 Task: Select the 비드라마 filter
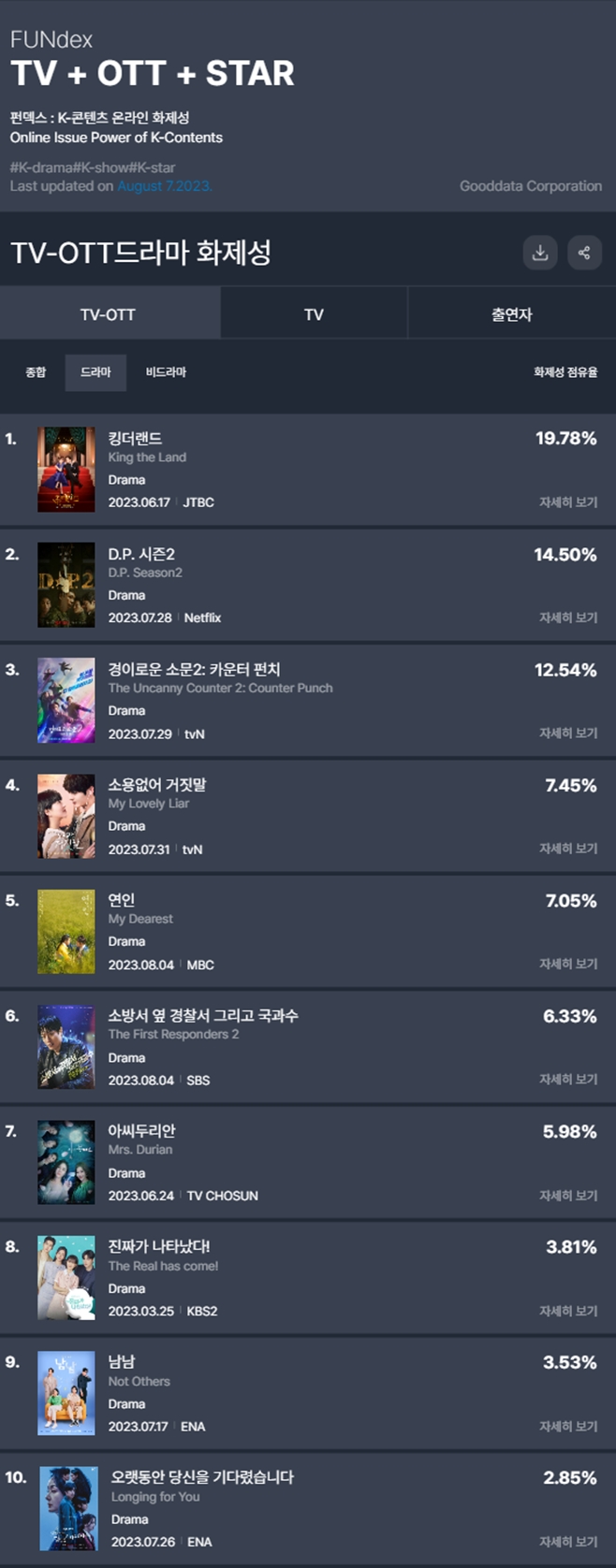166,372
